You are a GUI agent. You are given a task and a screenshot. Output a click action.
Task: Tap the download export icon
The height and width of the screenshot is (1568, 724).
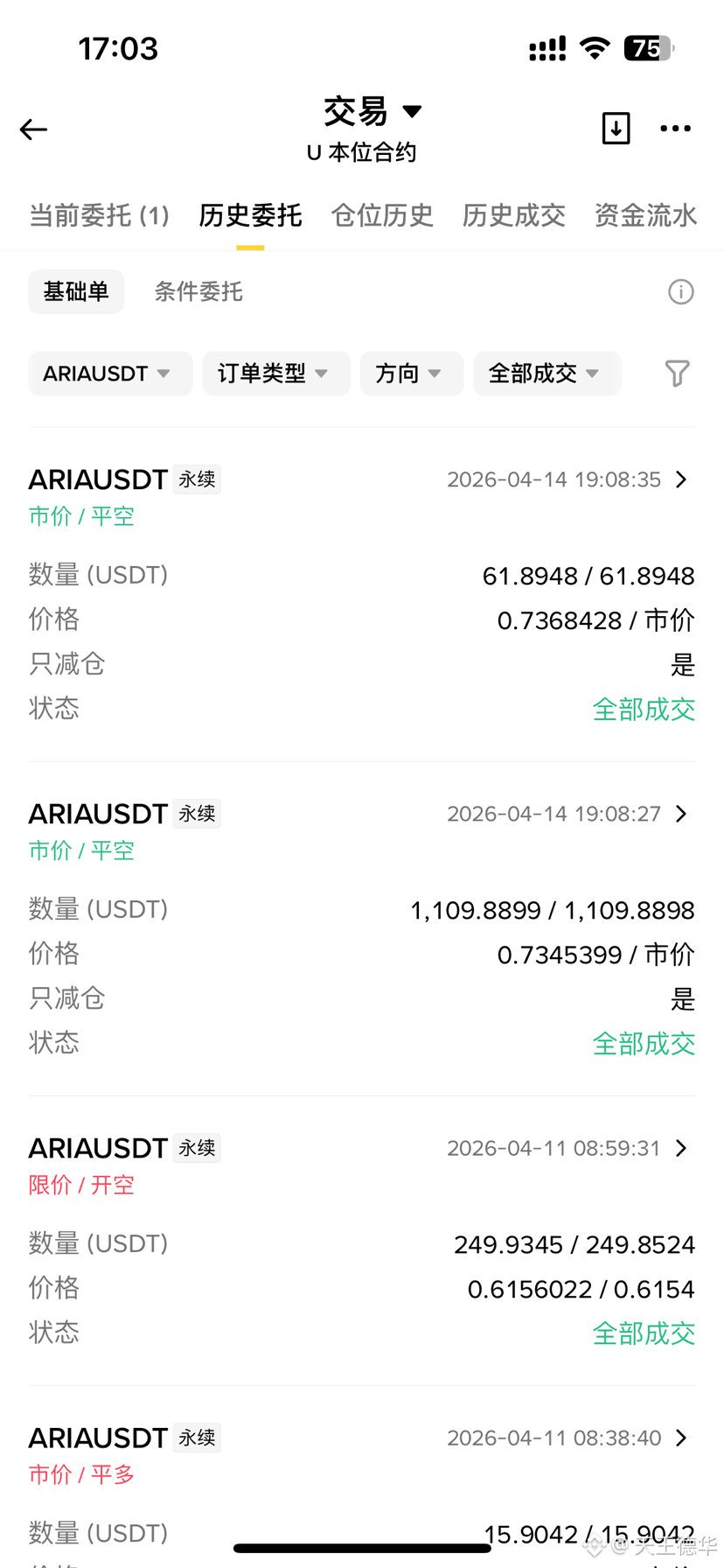coord(616,129)
